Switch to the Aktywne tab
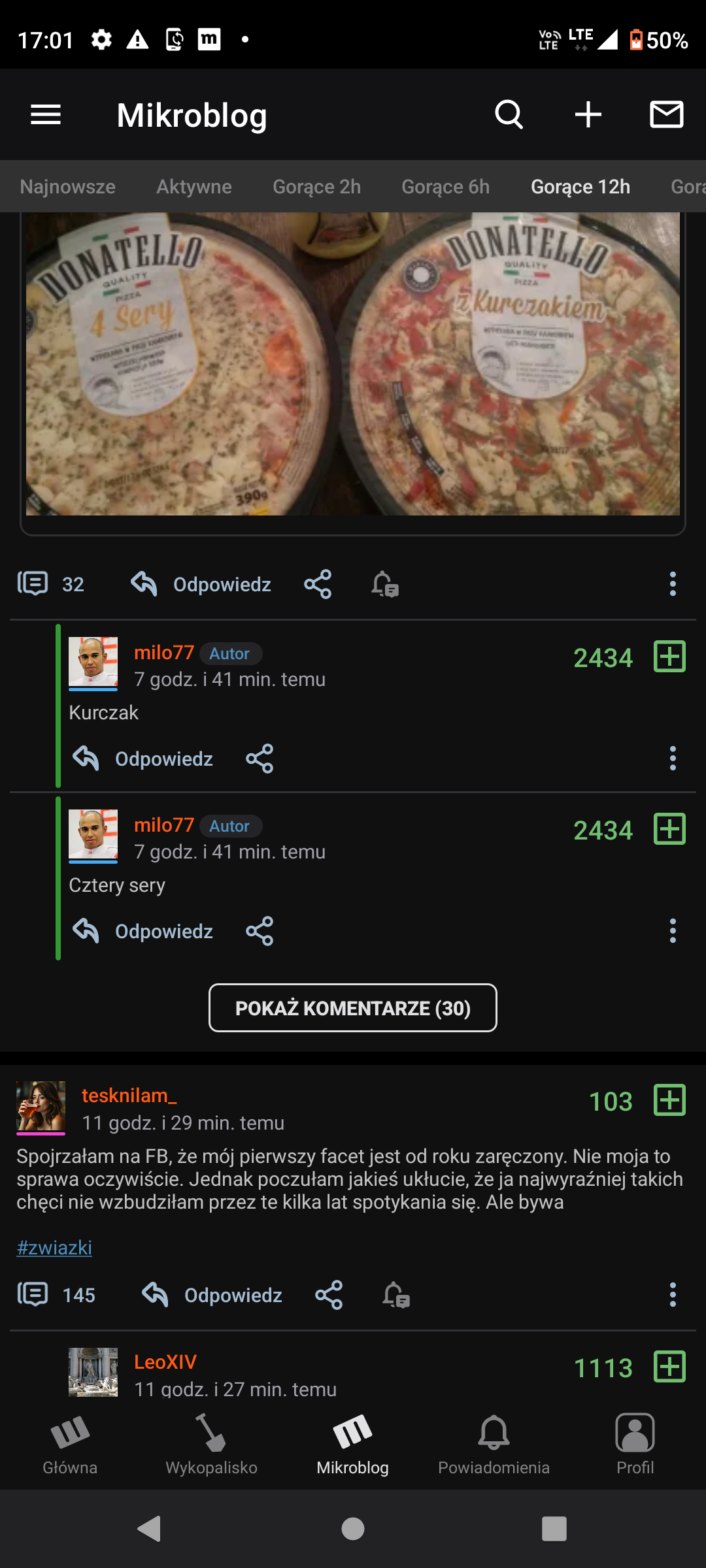Viewport: 706px width, 1568px height. coord(193,187)
